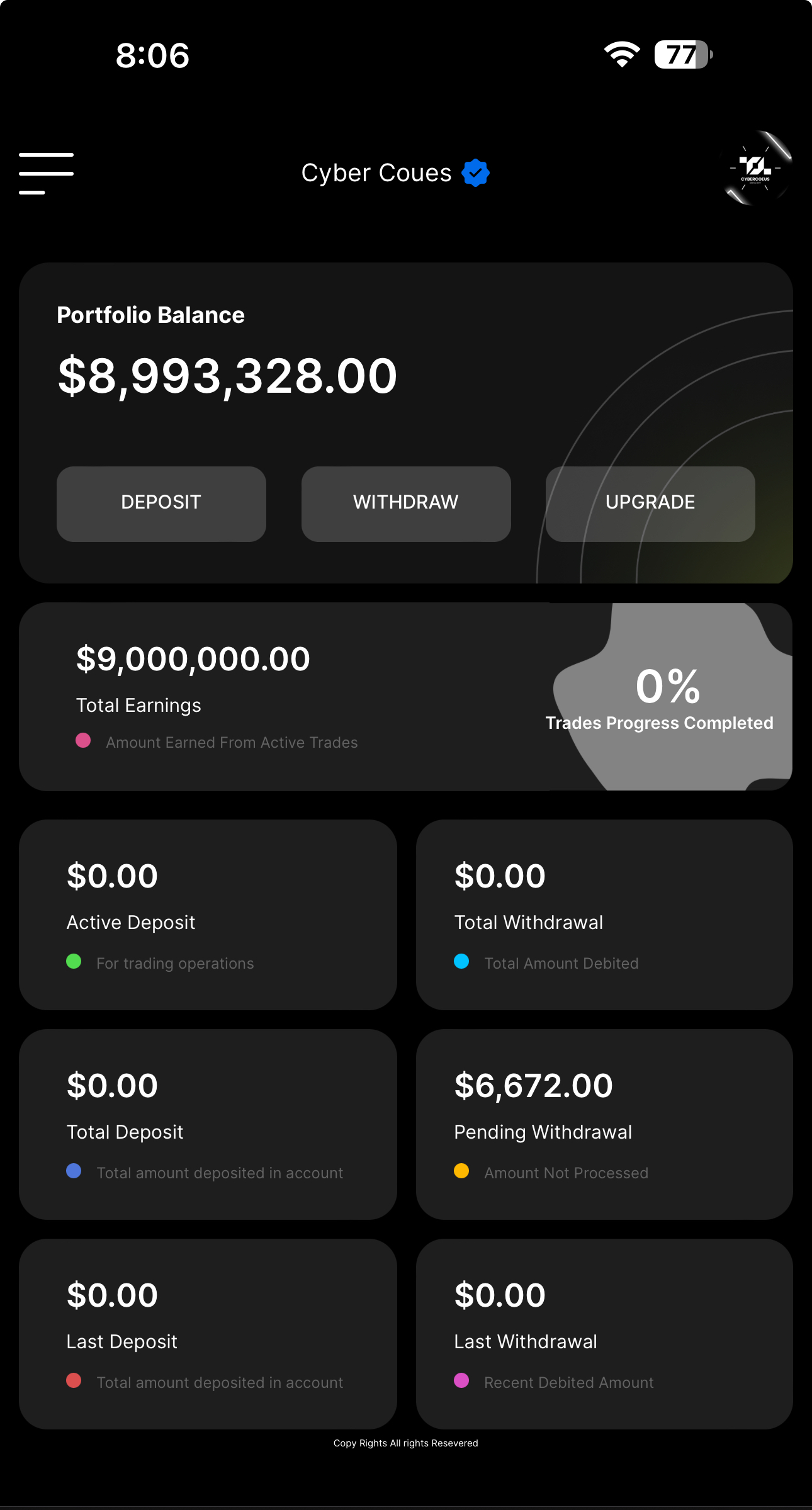Tap the WITHDRAW button
The image size is (812, 1510).
tap(406, 504)
